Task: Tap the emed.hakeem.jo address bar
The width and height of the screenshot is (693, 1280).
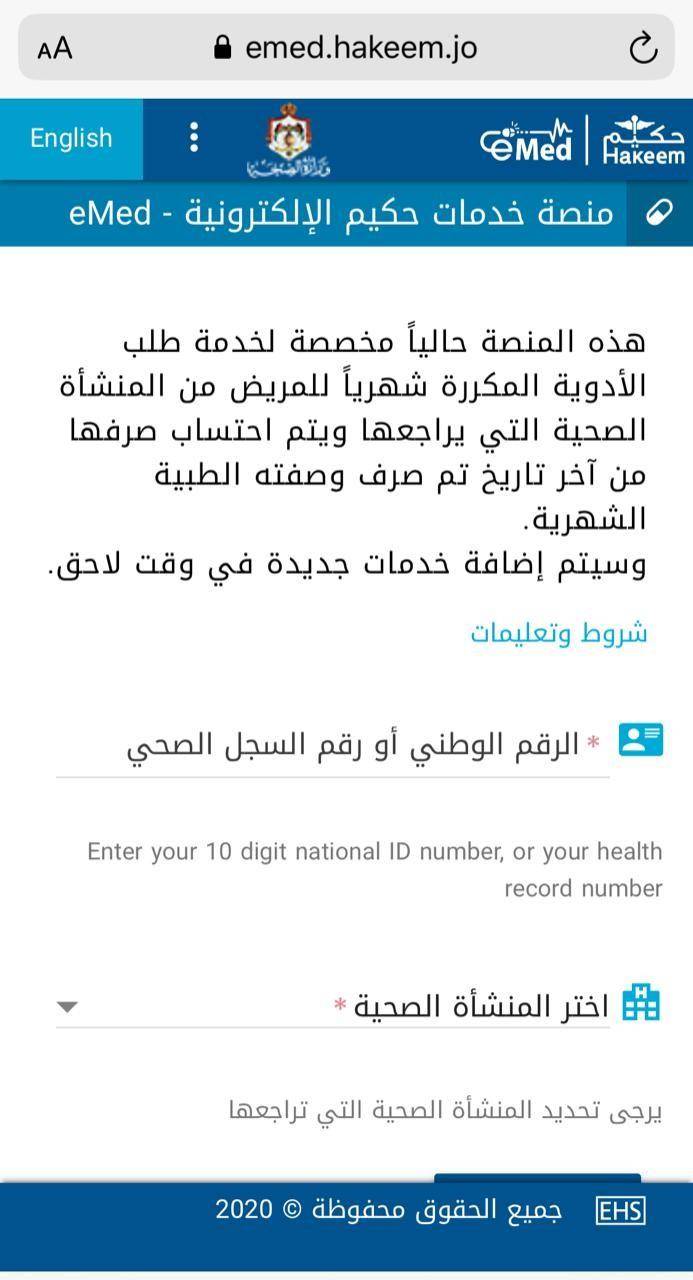Action: pyautogui.click(x=346, y=47)
